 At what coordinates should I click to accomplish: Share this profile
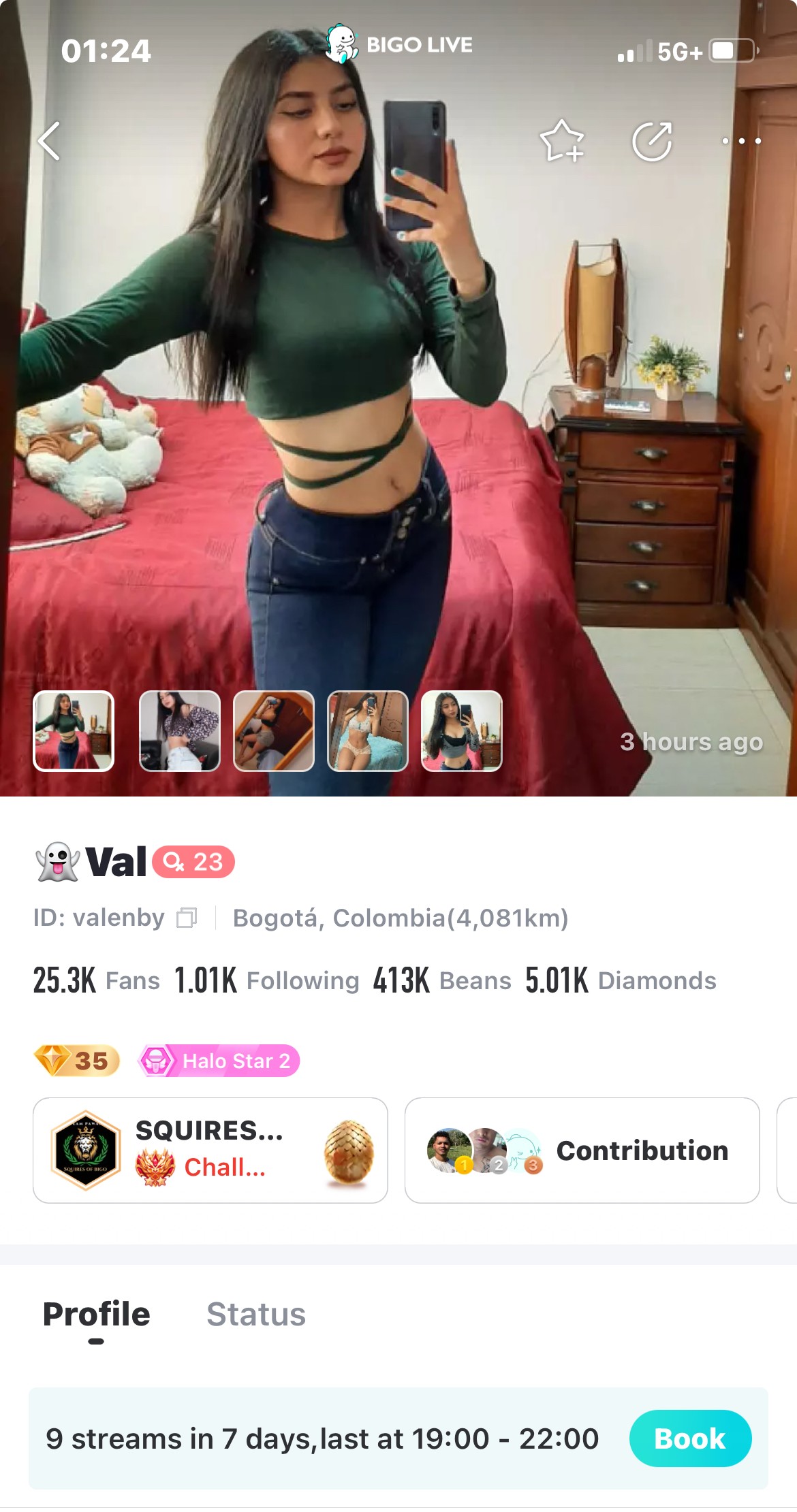point(652,142)
